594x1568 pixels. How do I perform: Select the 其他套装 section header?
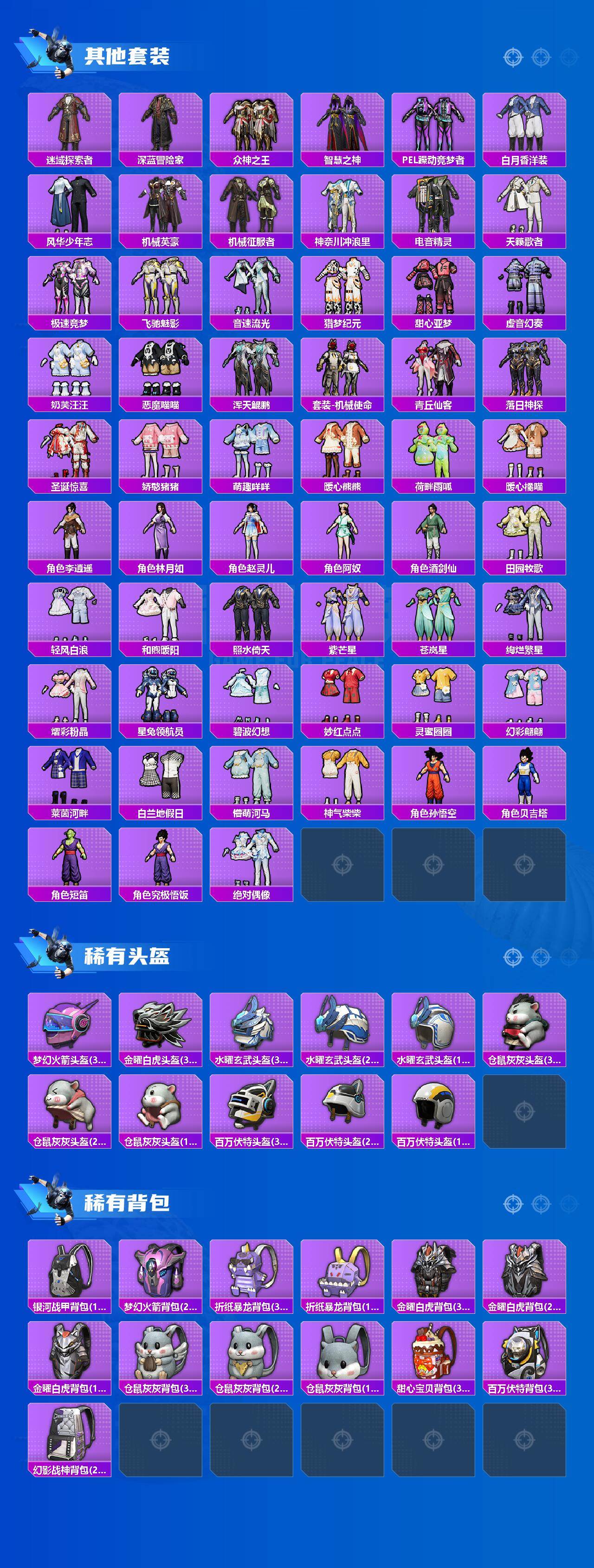tap(128, 55)
